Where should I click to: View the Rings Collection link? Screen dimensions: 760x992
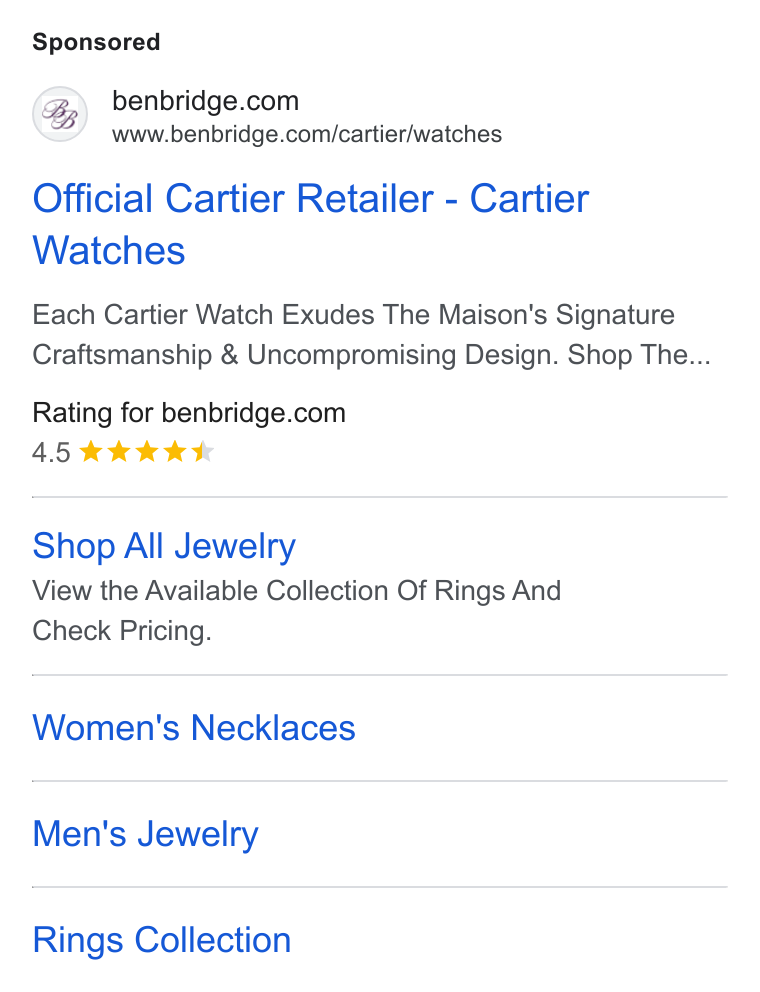(x=161, y=940)
